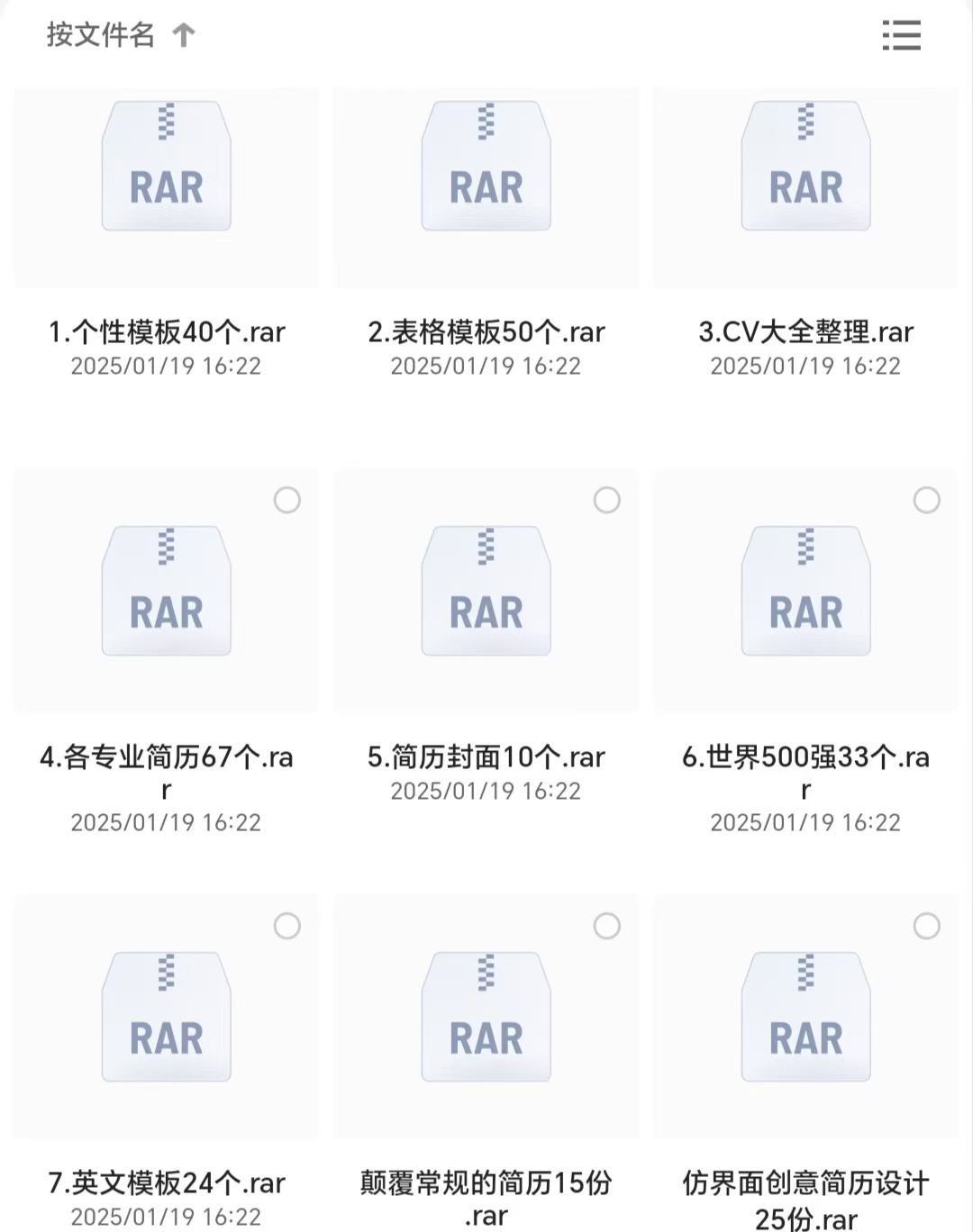Select the 4.各专业简历67个.rar checkbox circle

pyautogui.click(x=287, y=500)
